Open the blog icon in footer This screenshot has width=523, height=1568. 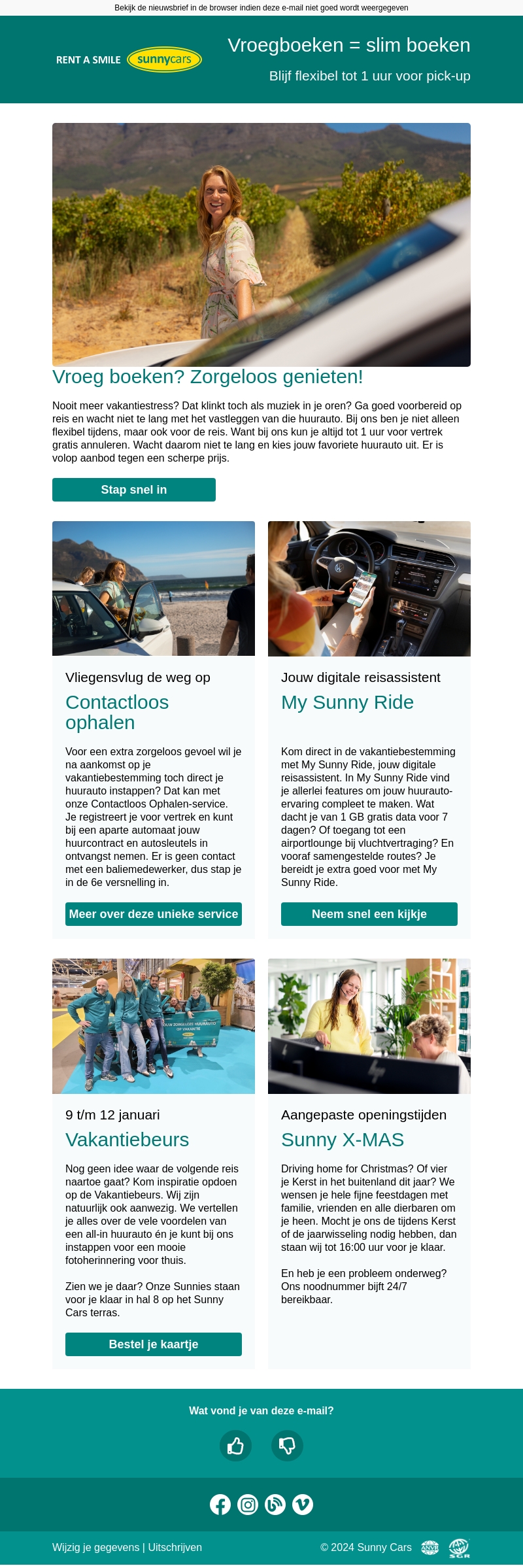tap(275, 1505)
